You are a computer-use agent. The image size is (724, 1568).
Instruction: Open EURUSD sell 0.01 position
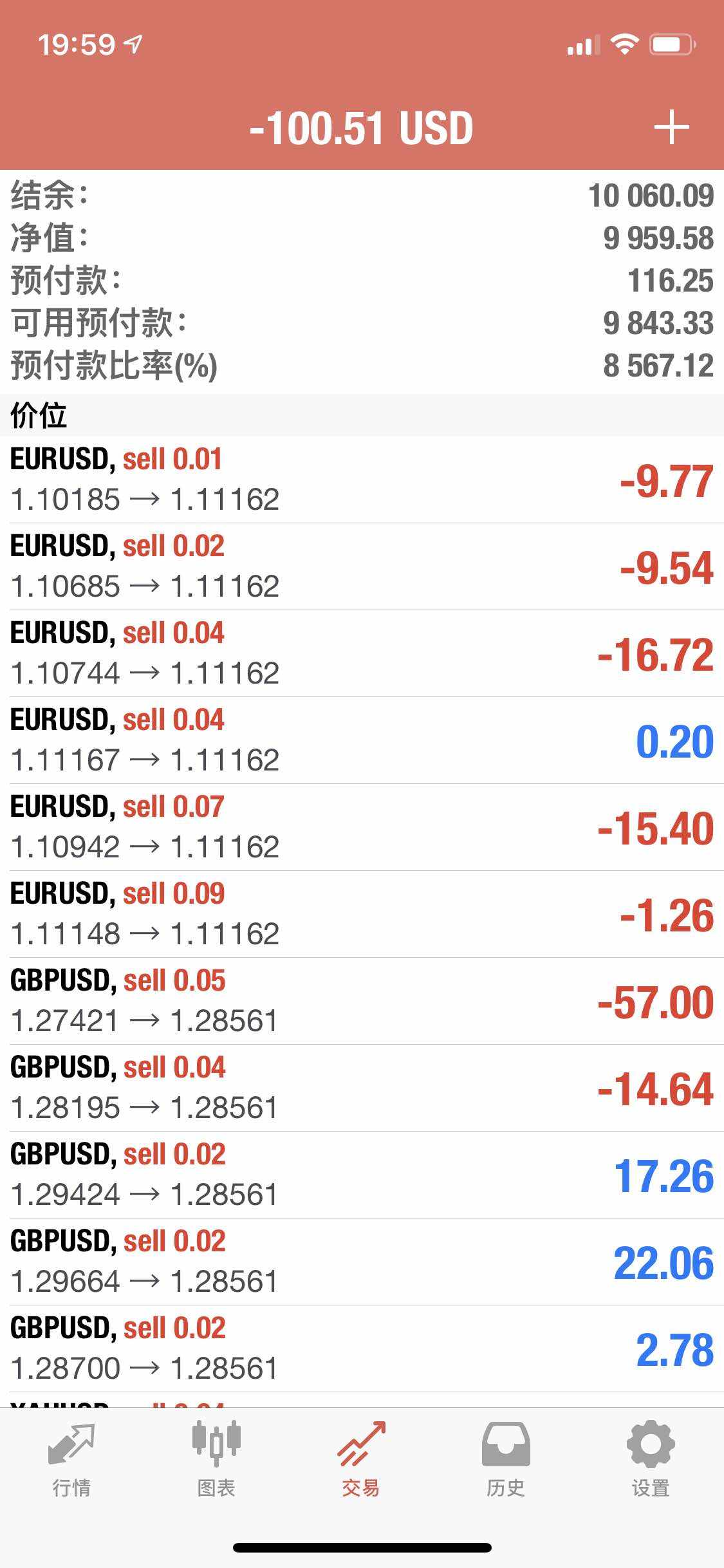coord(362,480)
